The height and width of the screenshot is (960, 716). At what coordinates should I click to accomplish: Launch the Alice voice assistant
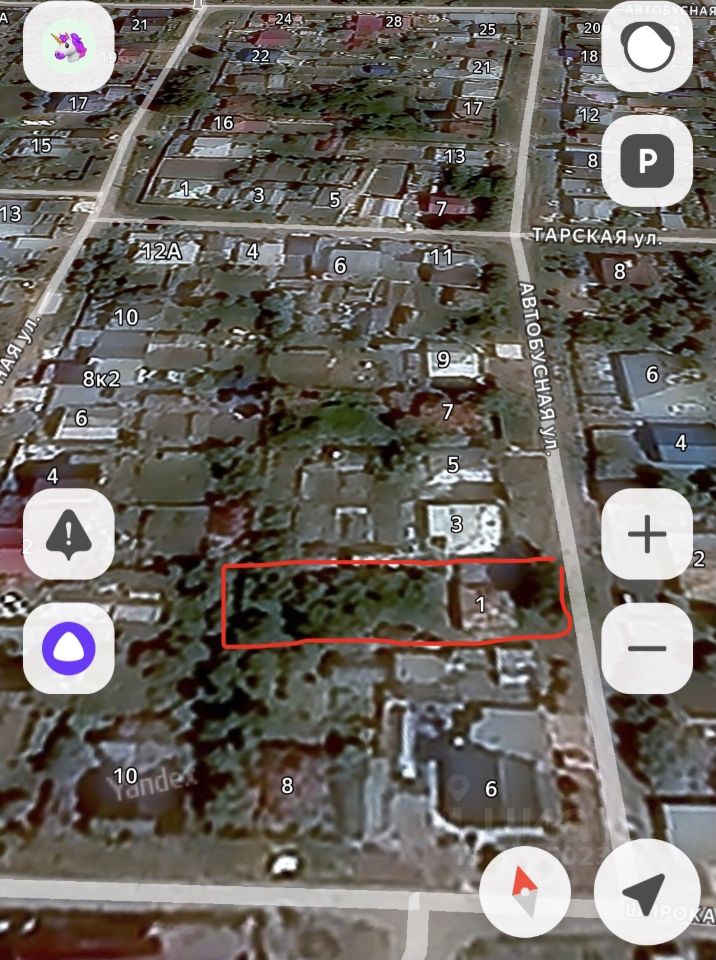point(68,649)
